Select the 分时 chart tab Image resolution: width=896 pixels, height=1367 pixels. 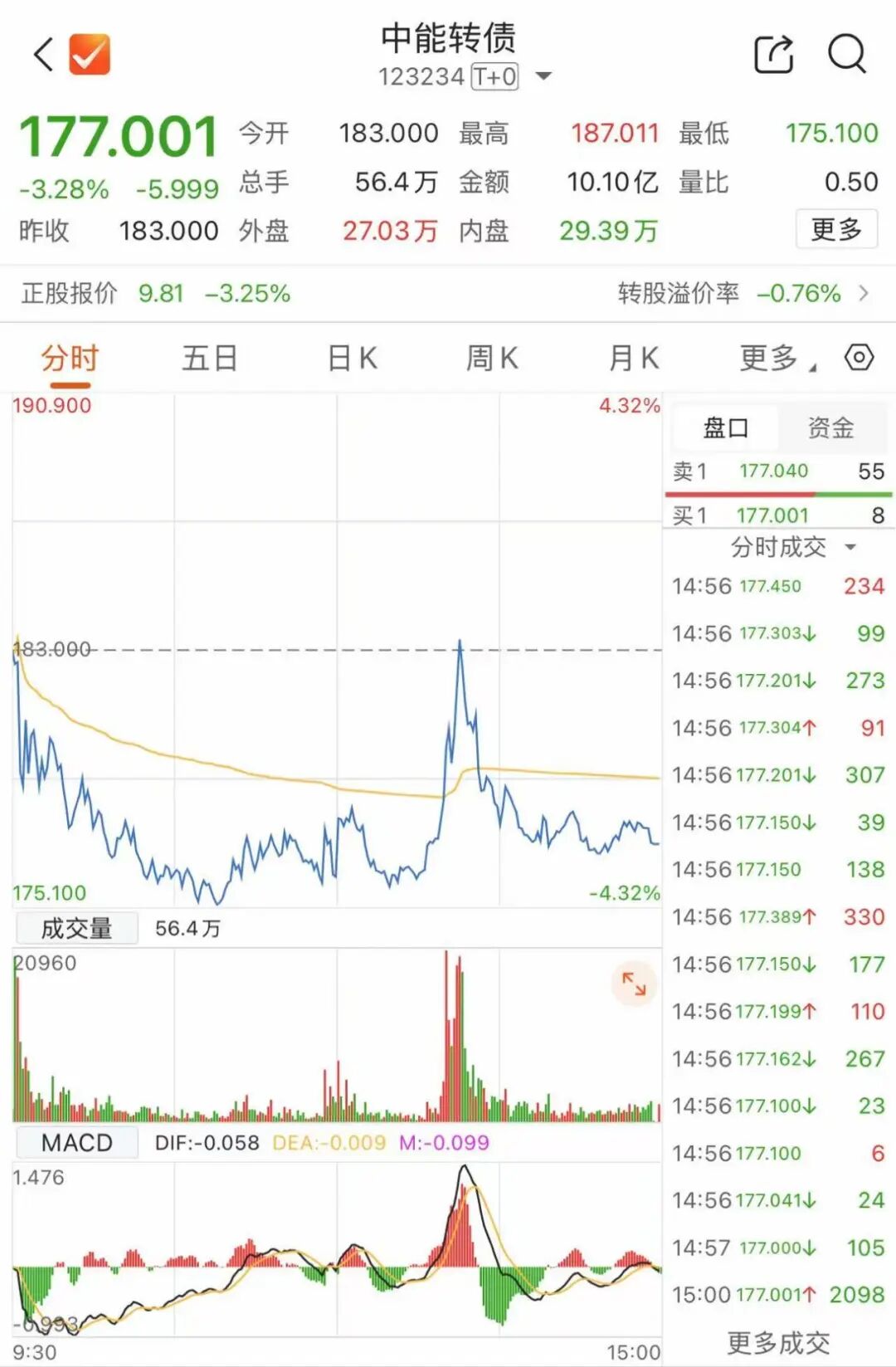(70, 359)
